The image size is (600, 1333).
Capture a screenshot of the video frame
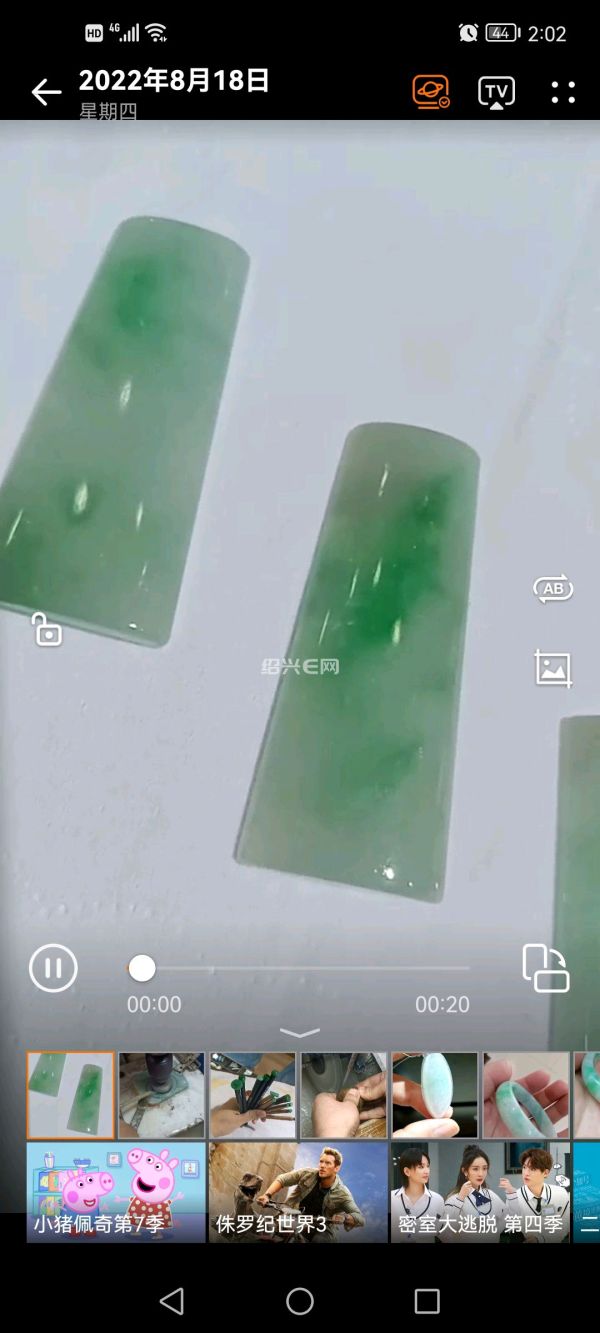pyautogui.click(x=552, y=667)
